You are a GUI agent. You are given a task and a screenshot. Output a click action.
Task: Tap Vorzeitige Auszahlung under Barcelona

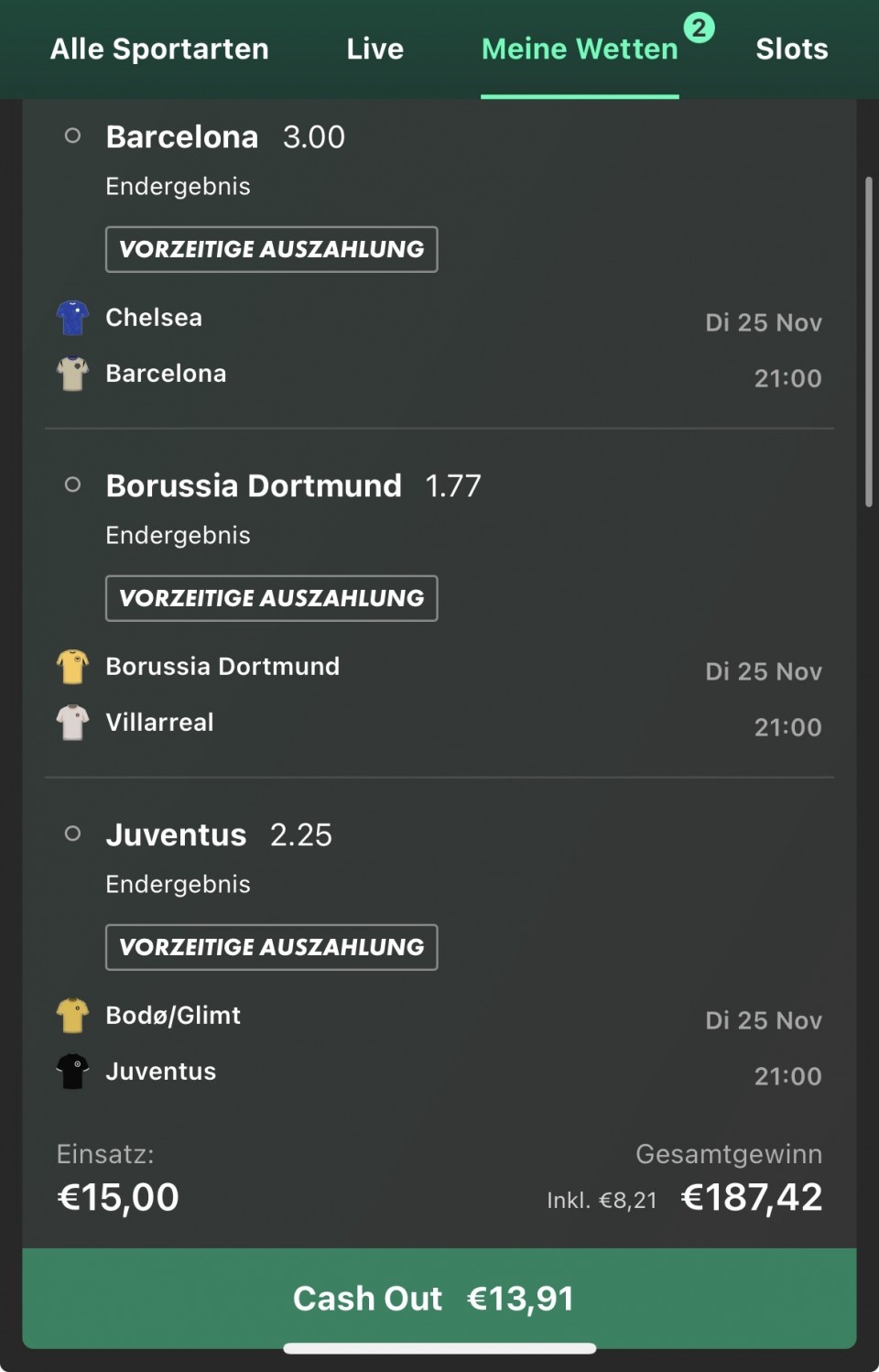tap(271, 249)
